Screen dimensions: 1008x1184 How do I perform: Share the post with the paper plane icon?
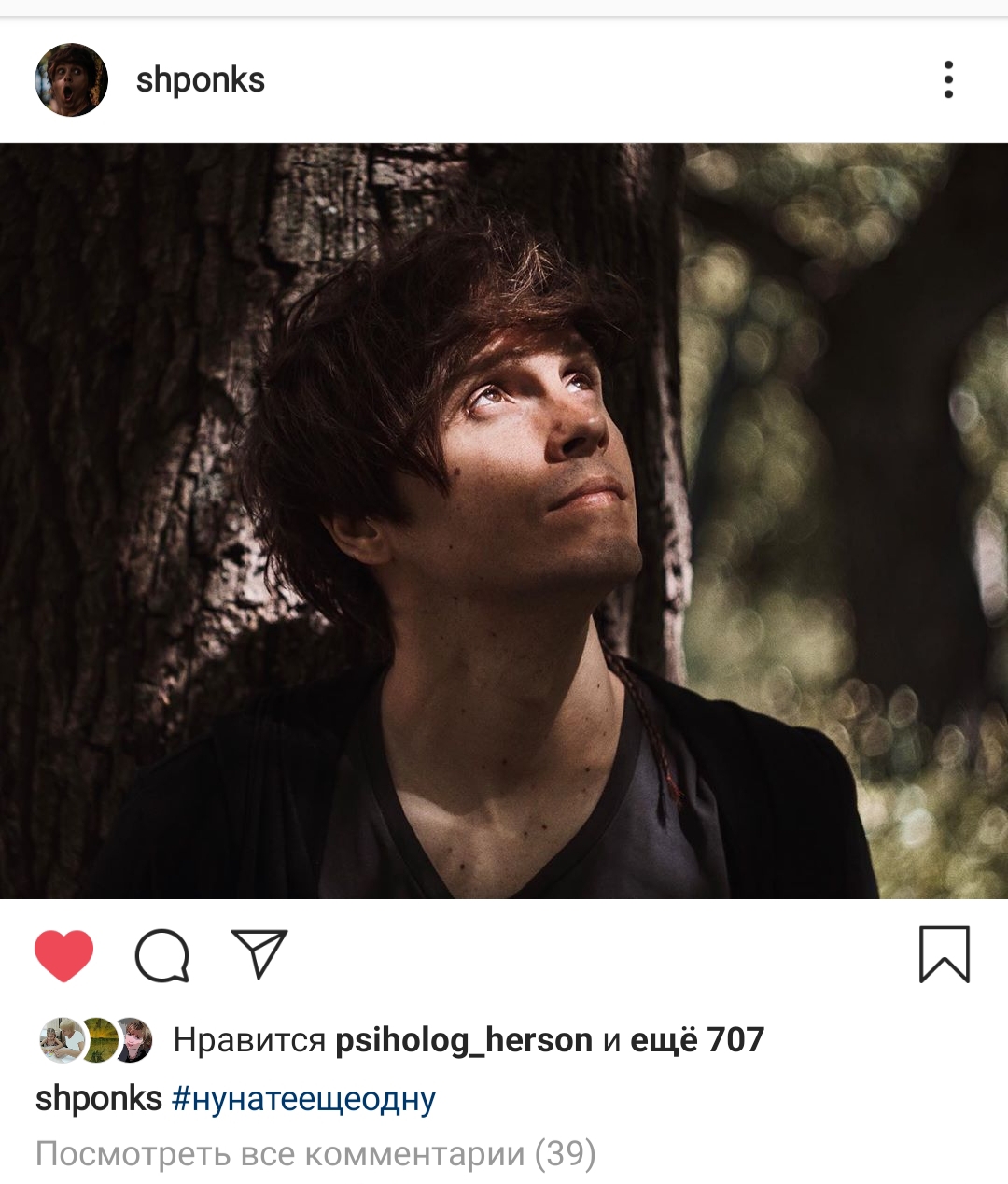pyautogui.click(x=259, y=953)
